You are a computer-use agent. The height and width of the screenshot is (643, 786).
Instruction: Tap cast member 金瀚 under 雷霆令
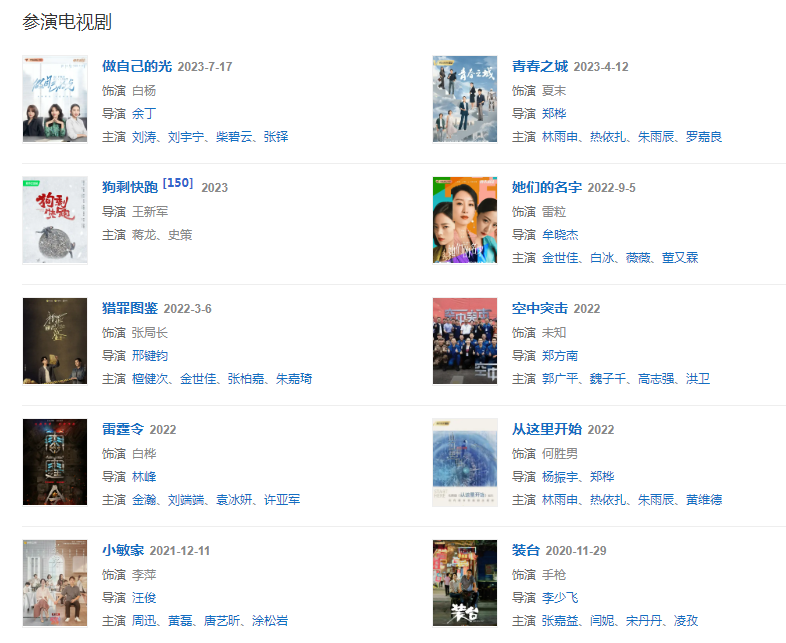click(x=144, y=499)
